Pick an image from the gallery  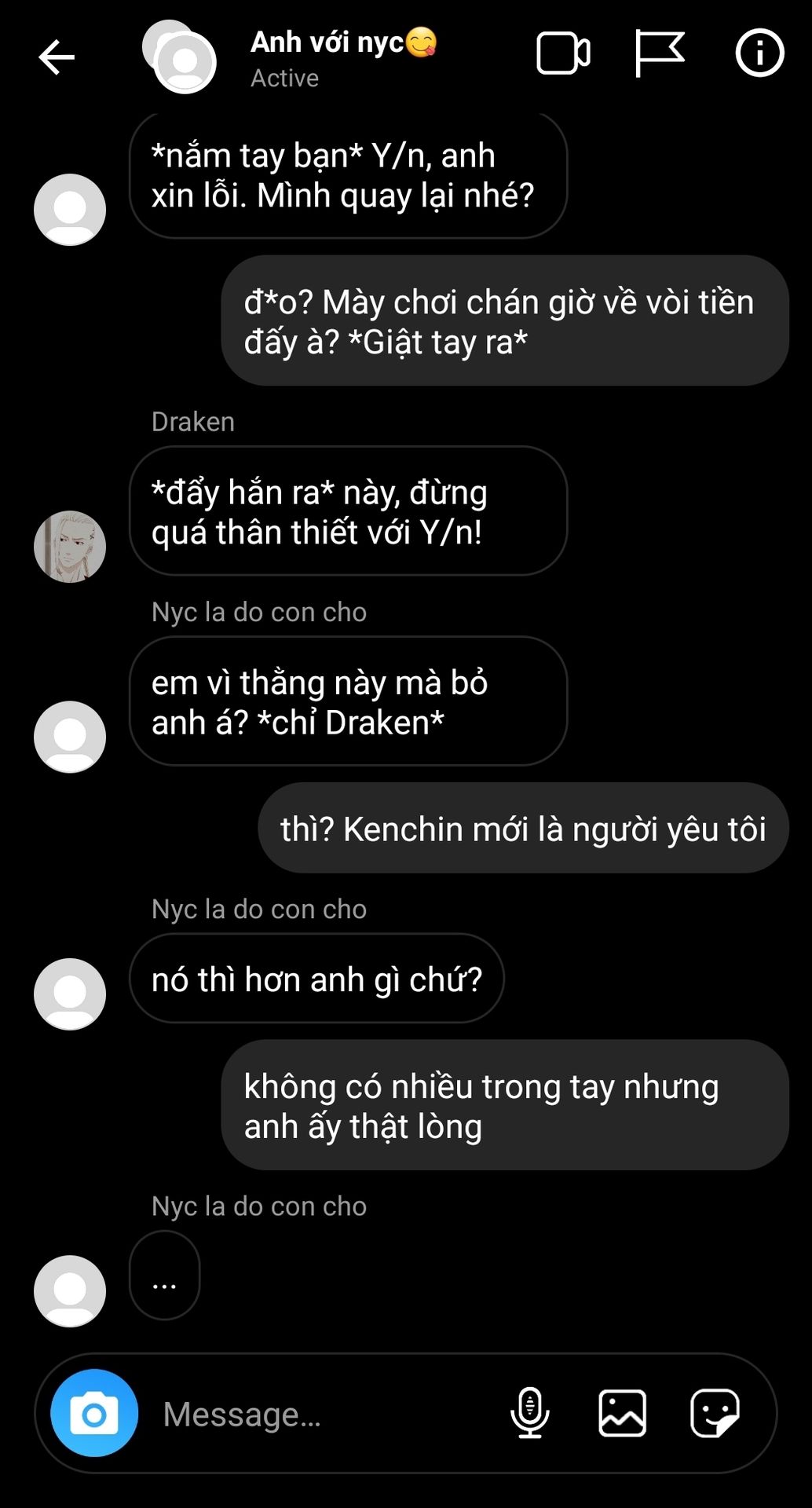pyautogui.click(x=622, y=1413)
